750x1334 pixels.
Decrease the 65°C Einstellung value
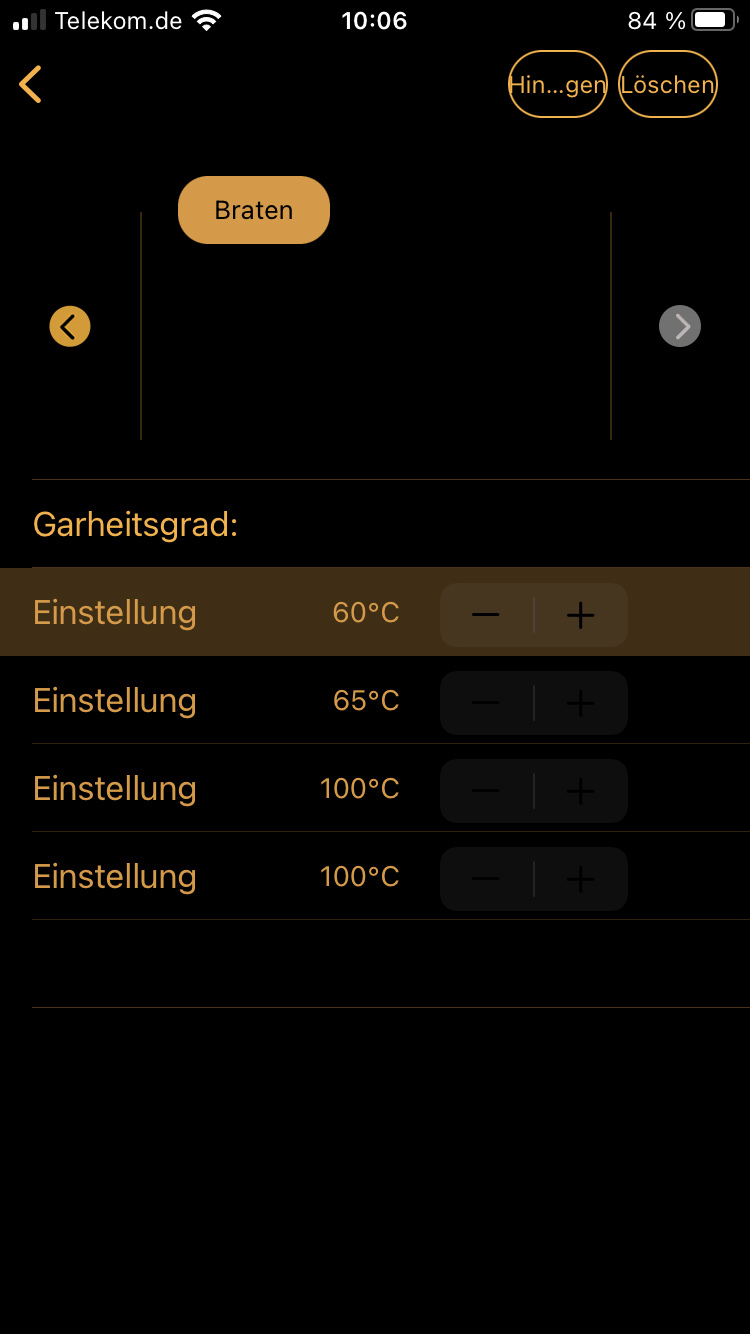(x=486, y=703)
